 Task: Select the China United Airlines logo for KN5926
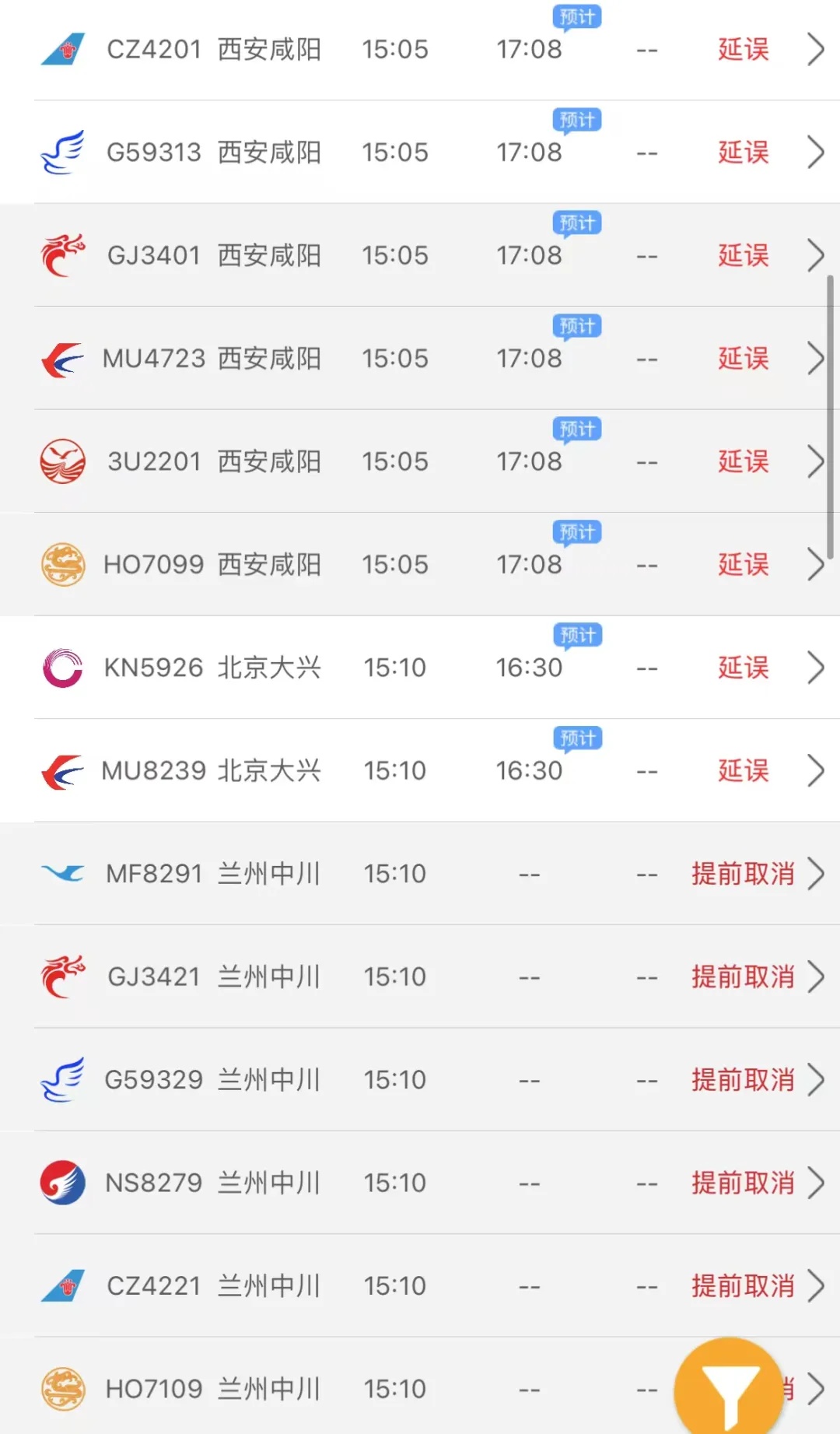click(62, 668)
